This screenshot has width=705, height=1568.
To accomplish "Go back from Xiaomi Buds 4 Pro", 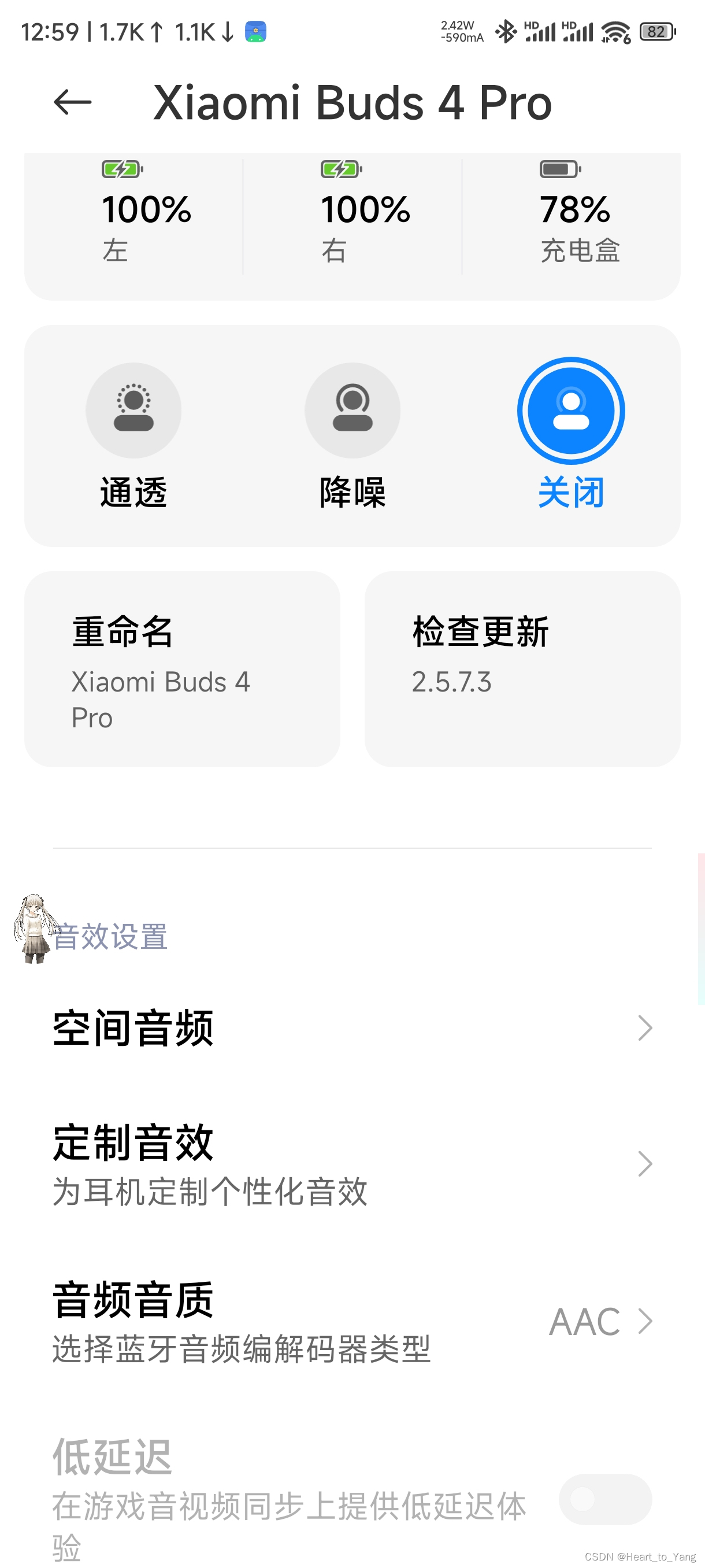I will coord(72,102).
